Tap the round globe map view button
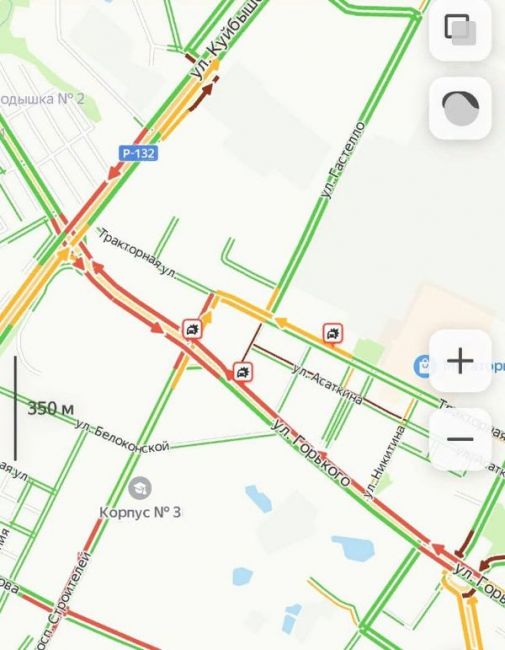This screenshot has height=650, width=505. pyautogui.click(x=460, y=108)
